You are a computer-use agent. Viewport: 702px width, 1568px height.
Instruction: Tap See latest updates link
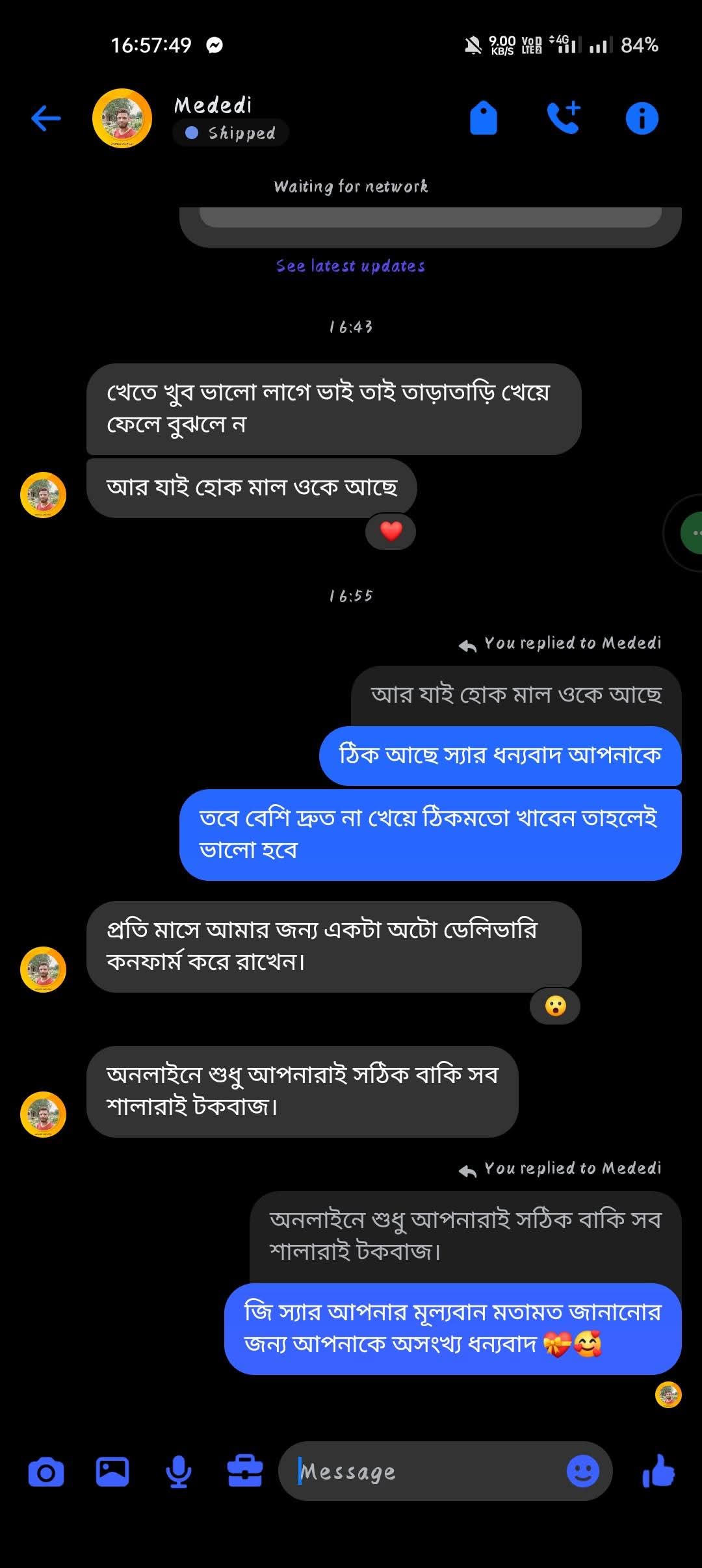(350, 266)
